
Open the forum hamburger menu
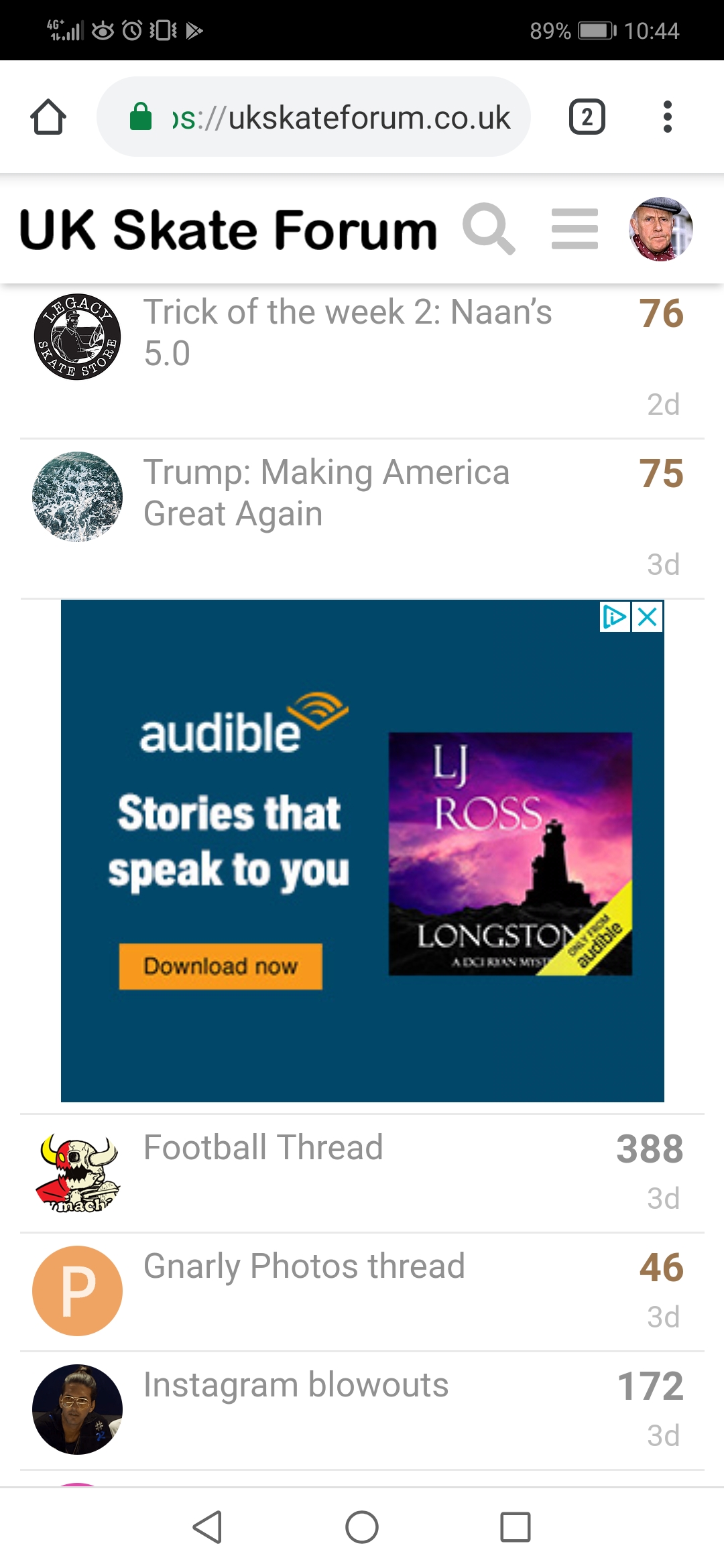tap(575, 229)
